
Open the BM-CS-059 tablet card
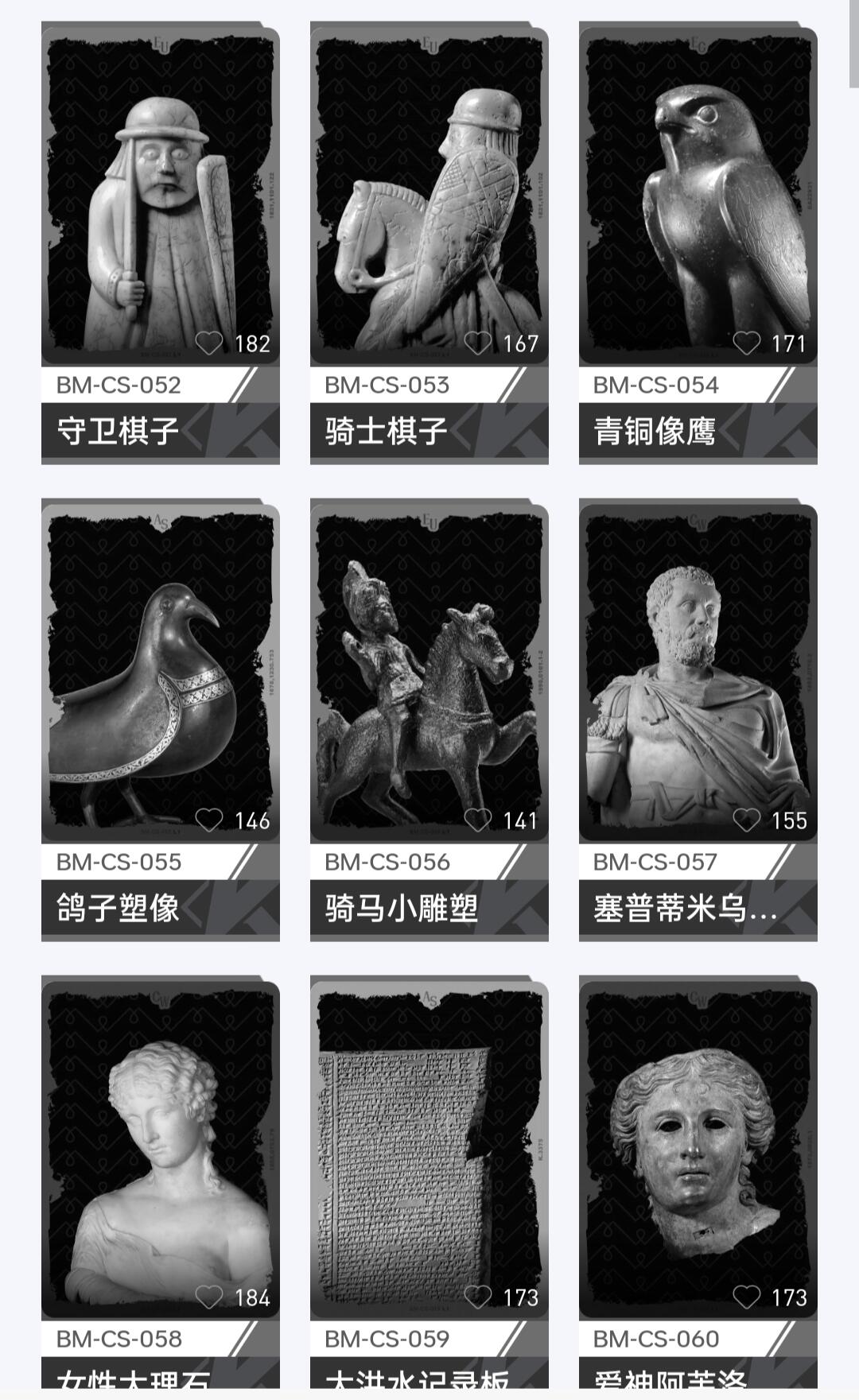[429, 1153]
